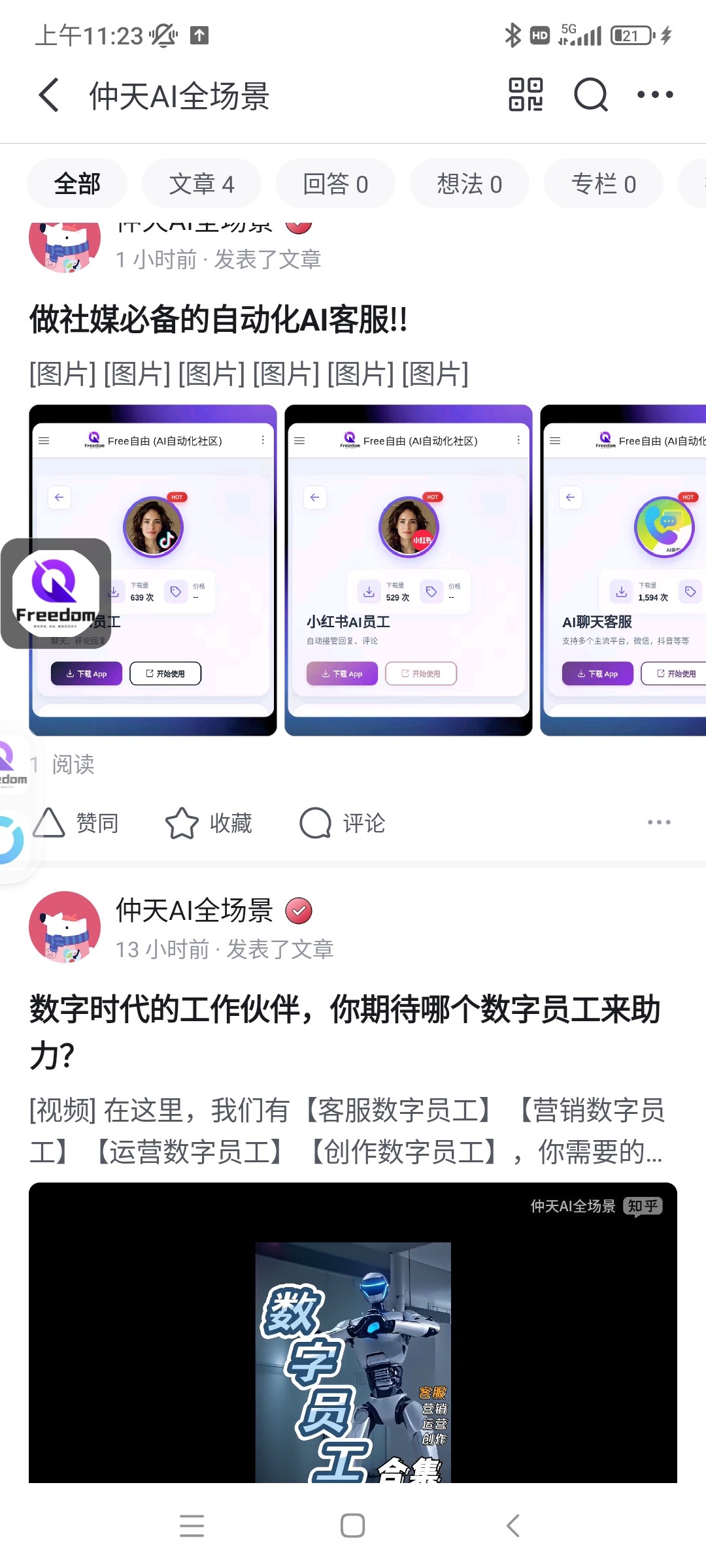Tap the floating Freedom app bubble

pyautogui.click(x=56, y=593)
